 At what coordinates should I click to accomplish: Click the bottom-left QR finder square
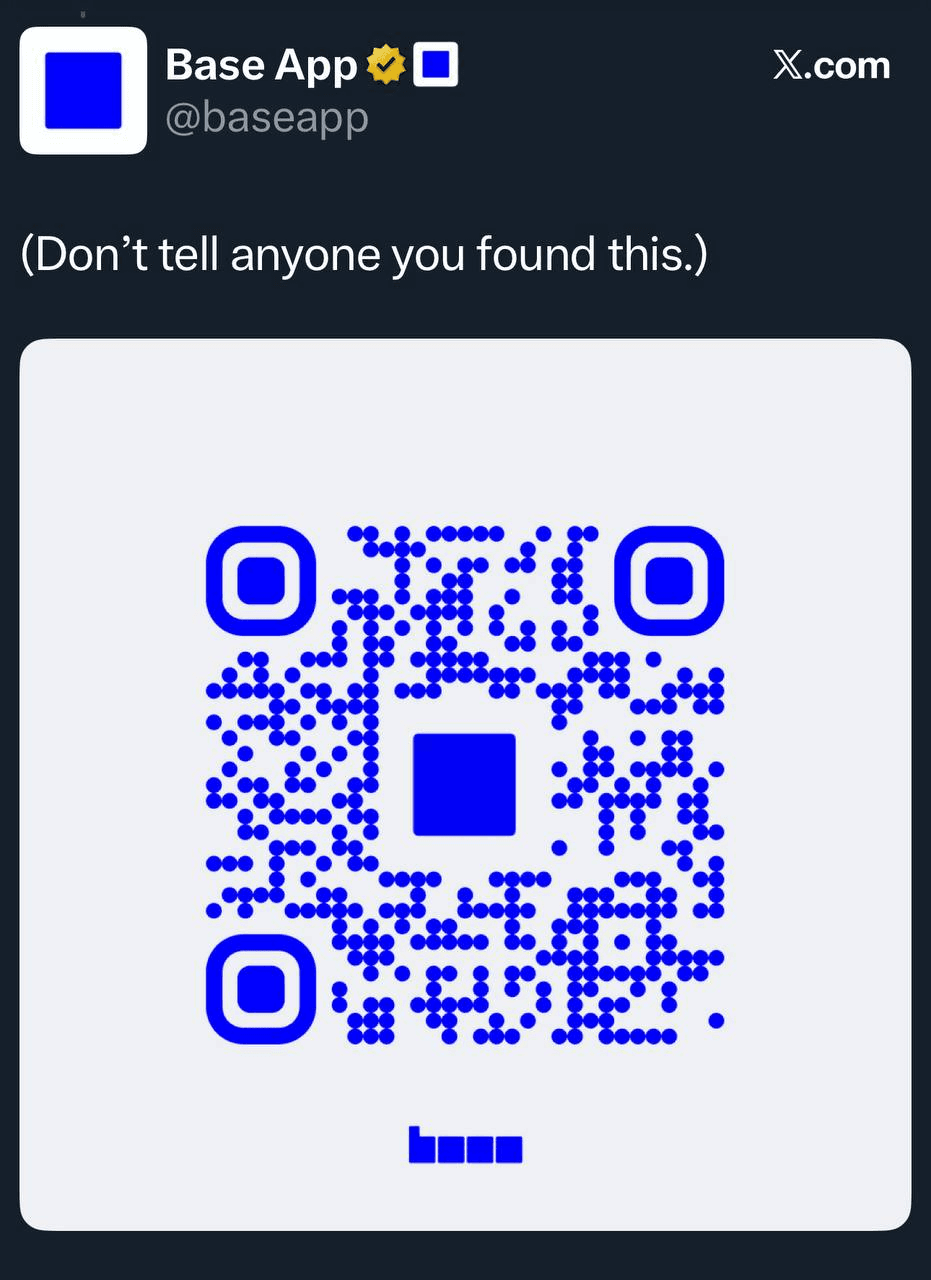[x=260, y=990]
